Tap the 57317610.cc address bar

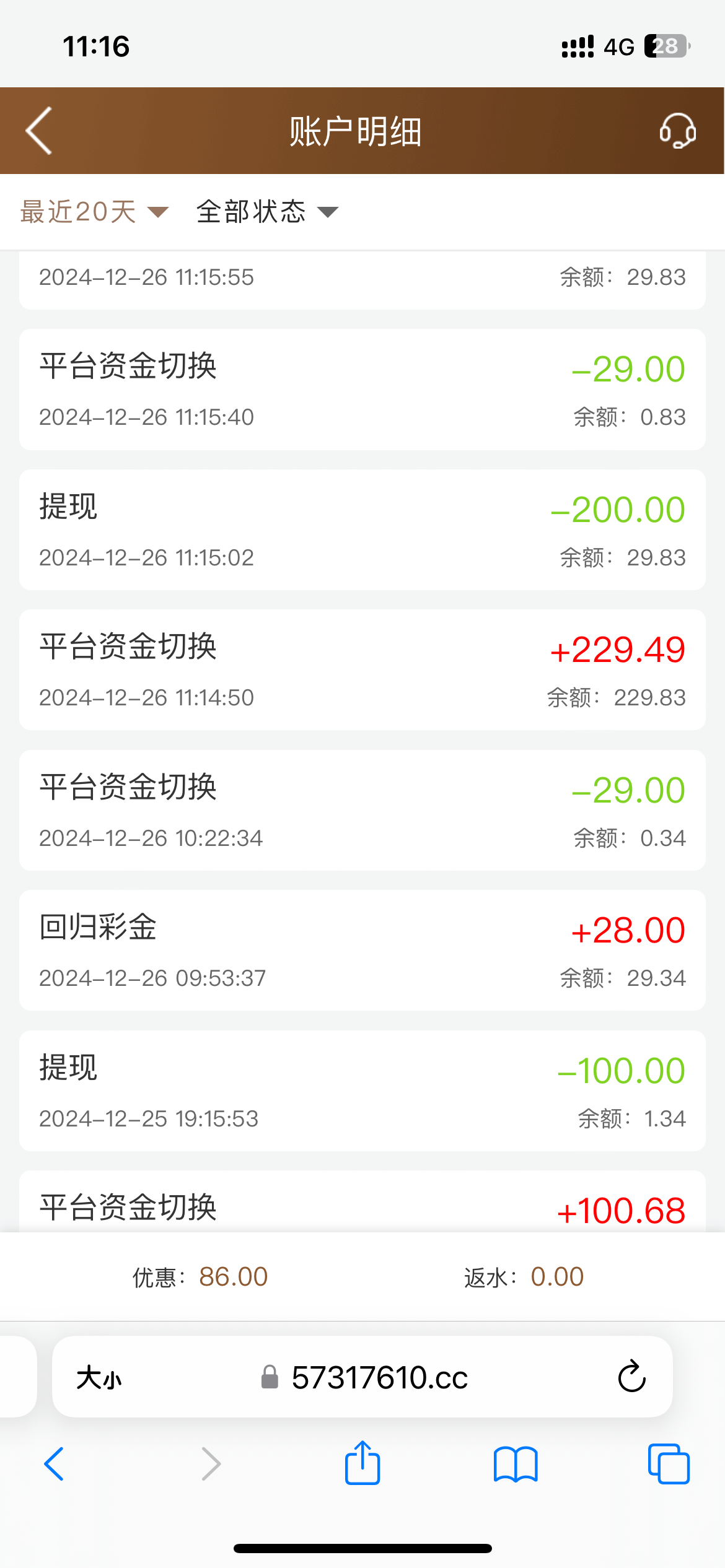click(378, 1377)
